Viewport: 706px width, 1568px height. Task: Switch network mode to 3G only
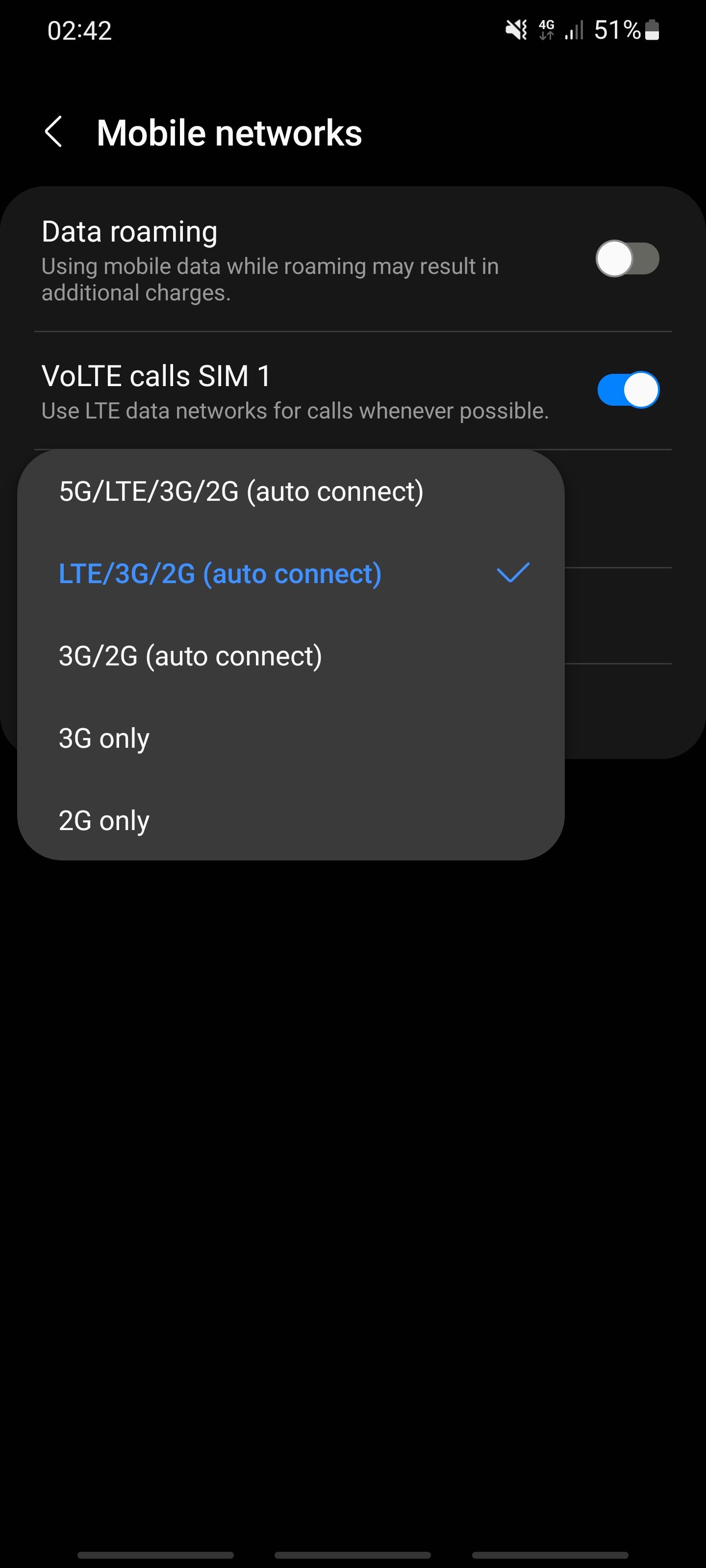tap(104, 738)
